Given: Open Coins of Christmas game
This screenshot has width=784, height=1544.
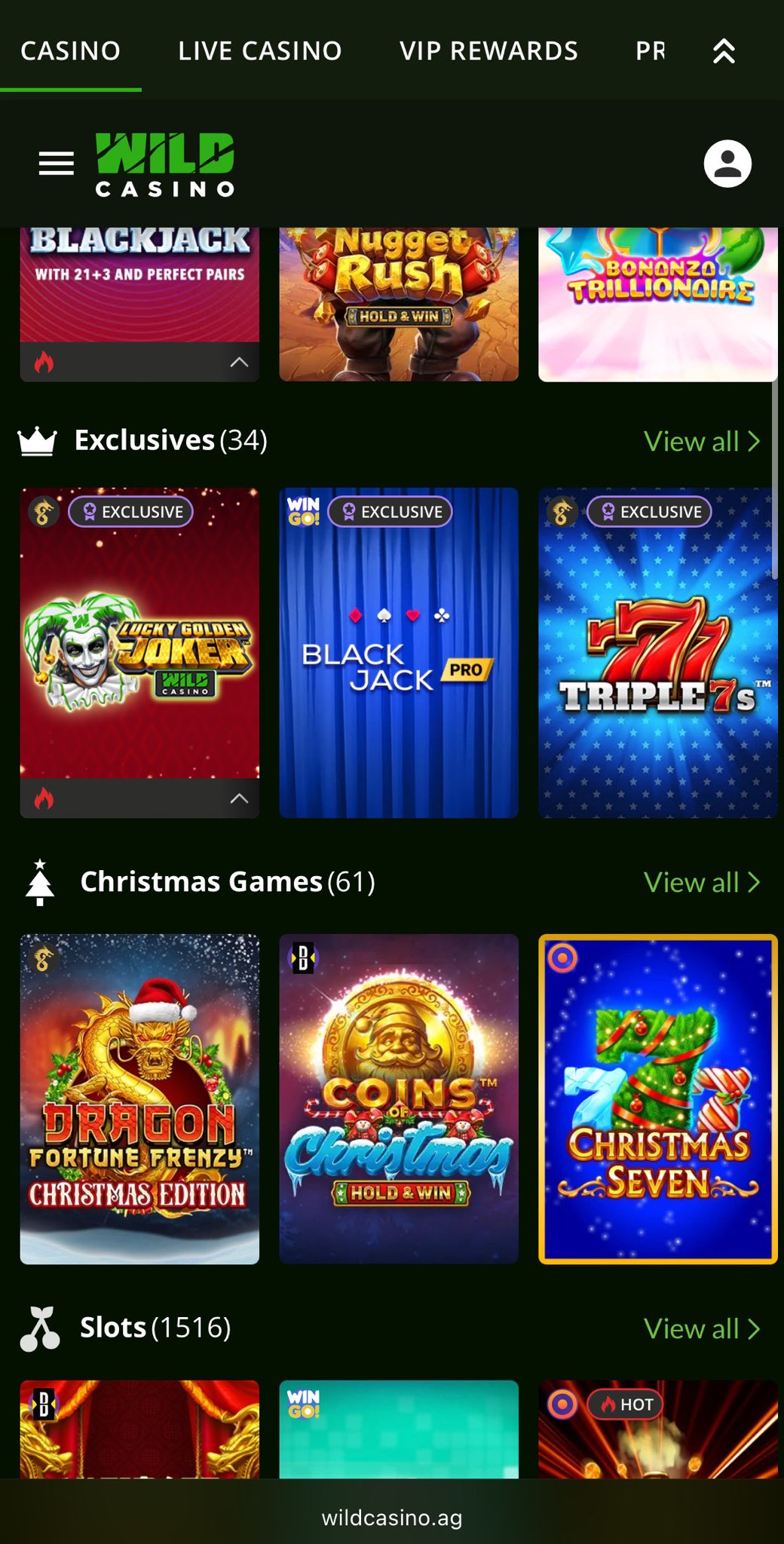Looking at the screenshot, I should (x=398, y=1099).
